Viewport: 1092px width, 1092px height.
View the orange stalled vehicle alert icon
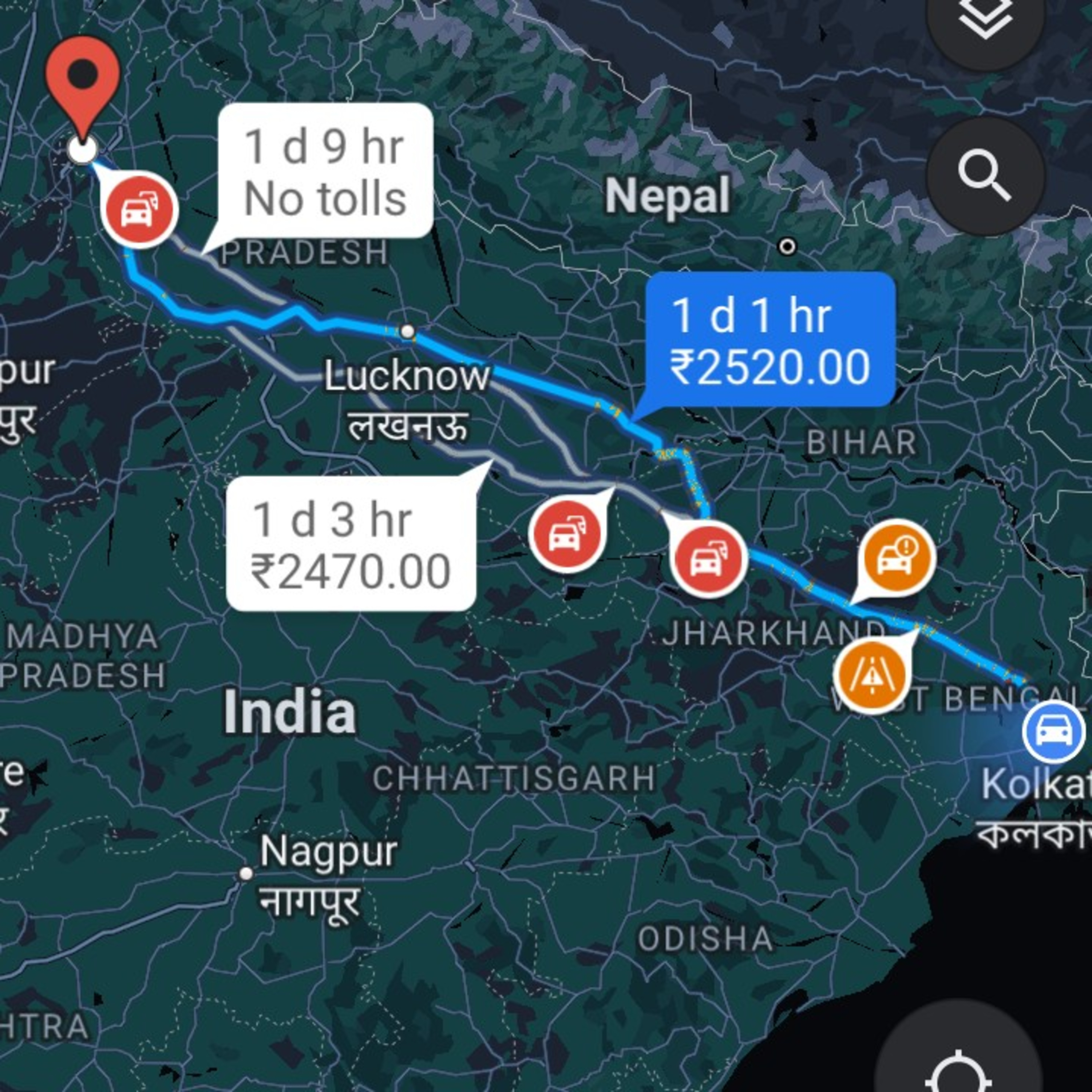click(897, 558)
